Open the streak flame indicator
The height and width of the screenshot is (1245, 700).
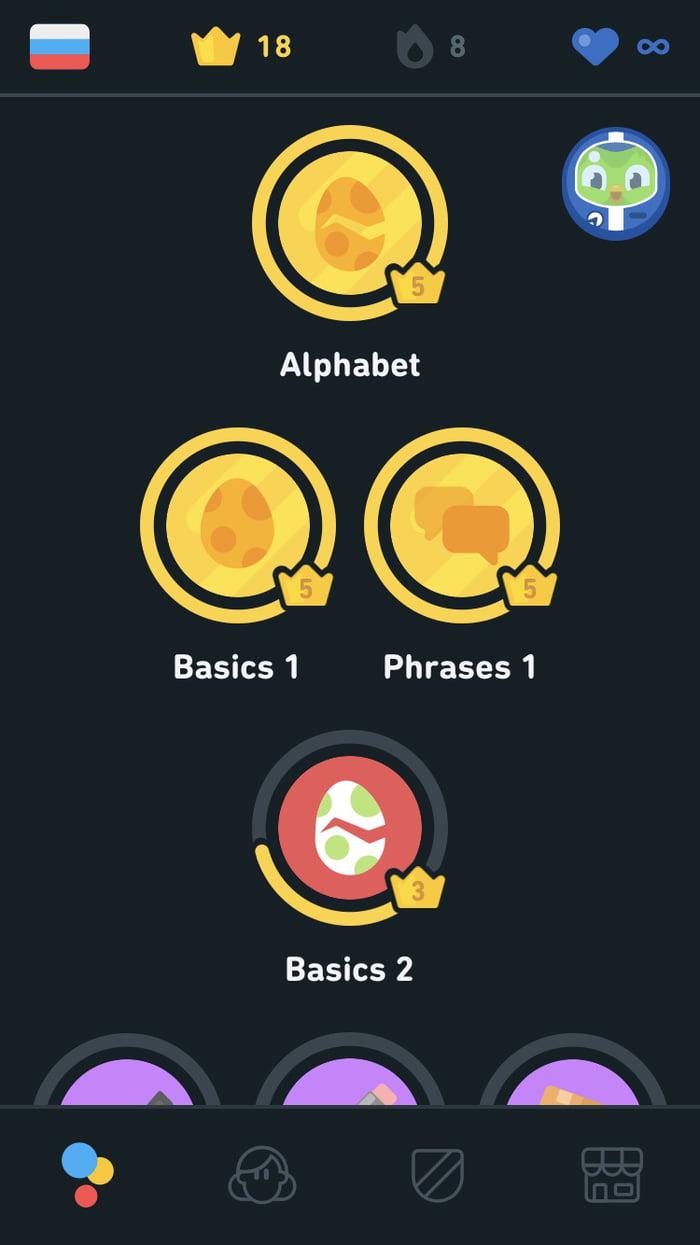tap(431, 47)
